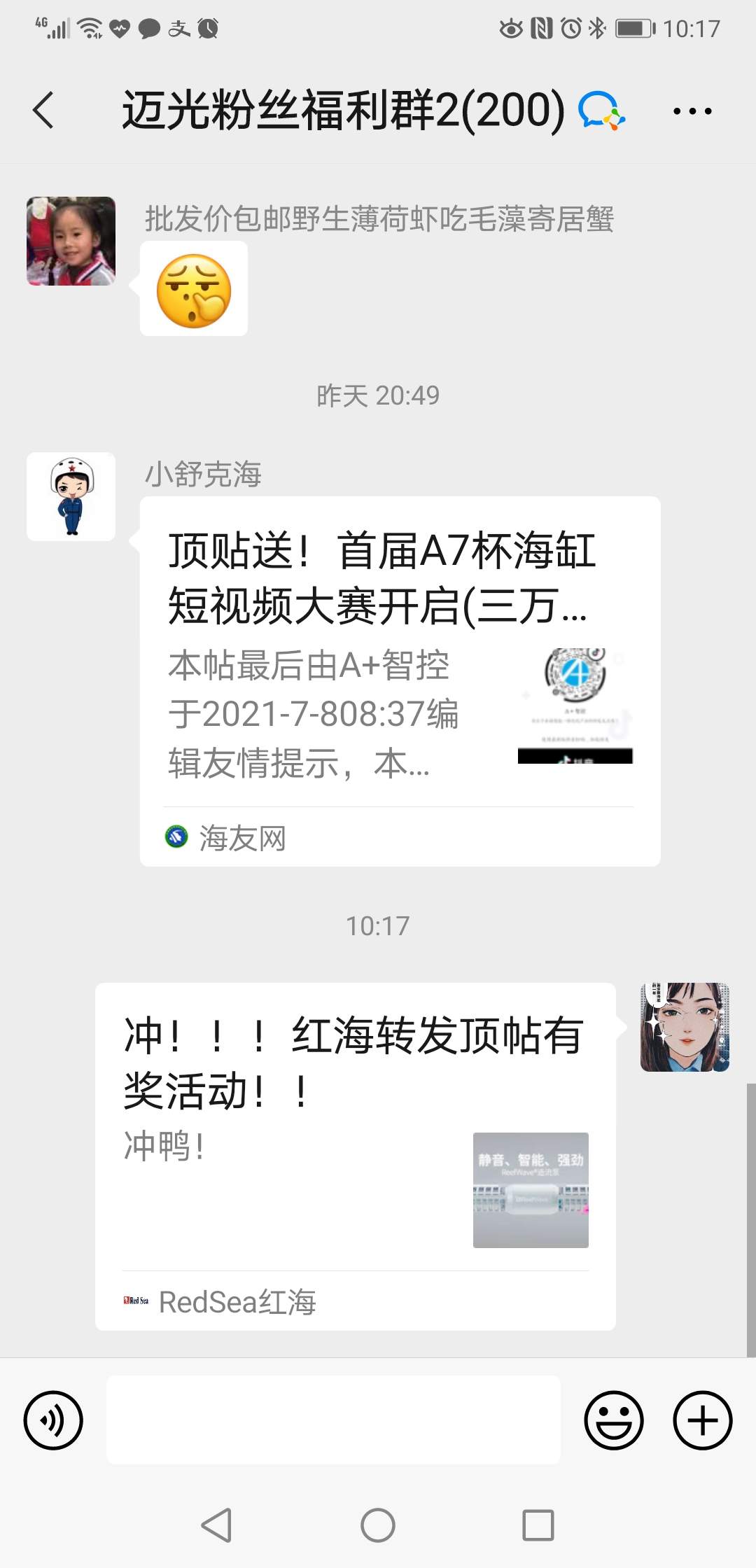Open the system recent apps view
This screenshot has width=756, height=1568.
tap(538, 1525)
